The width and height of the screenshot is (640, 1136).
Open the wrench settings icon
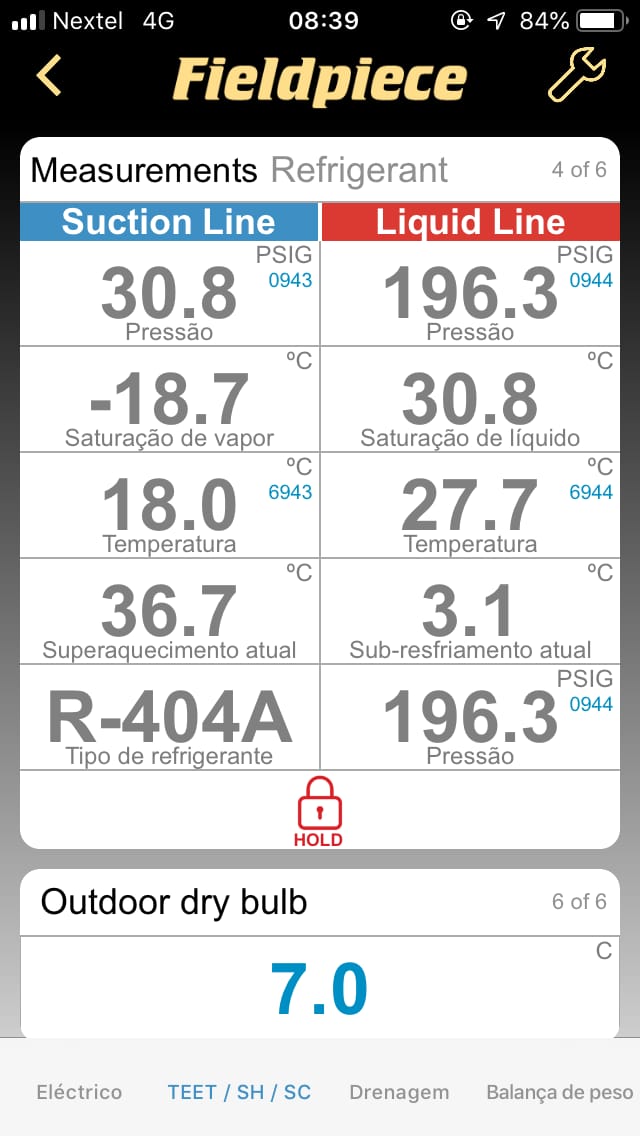pos(577,76)
